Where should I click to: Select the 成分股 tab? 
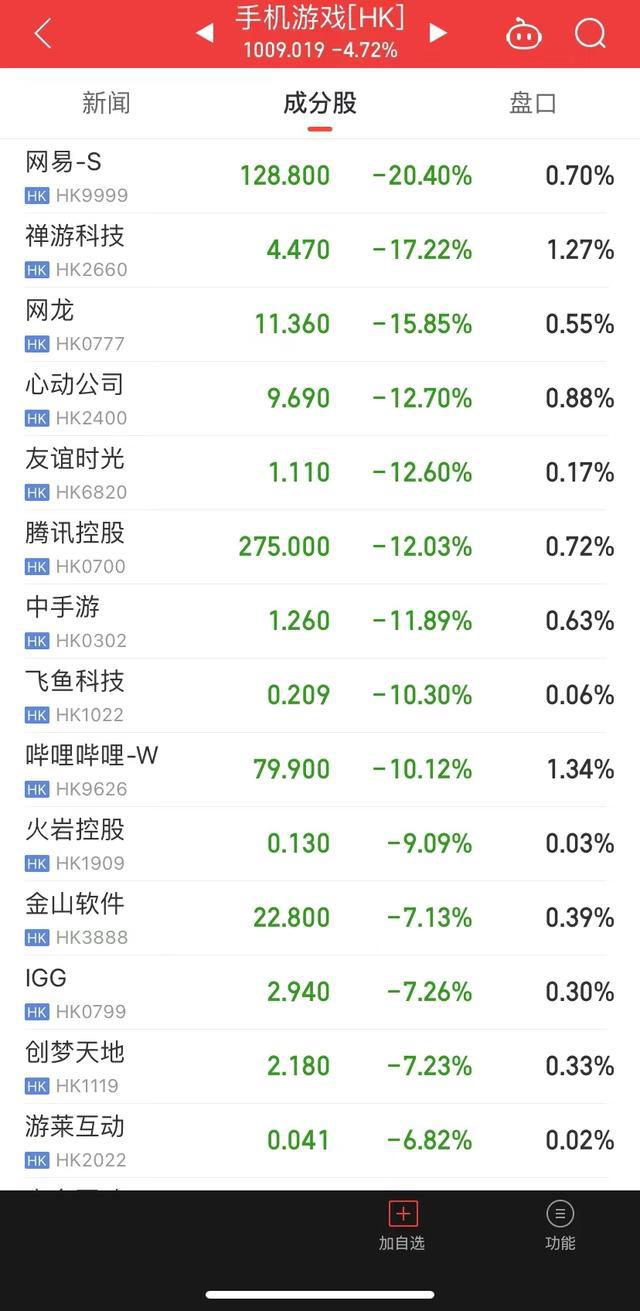pyautogui.click(x=320, y=103)
